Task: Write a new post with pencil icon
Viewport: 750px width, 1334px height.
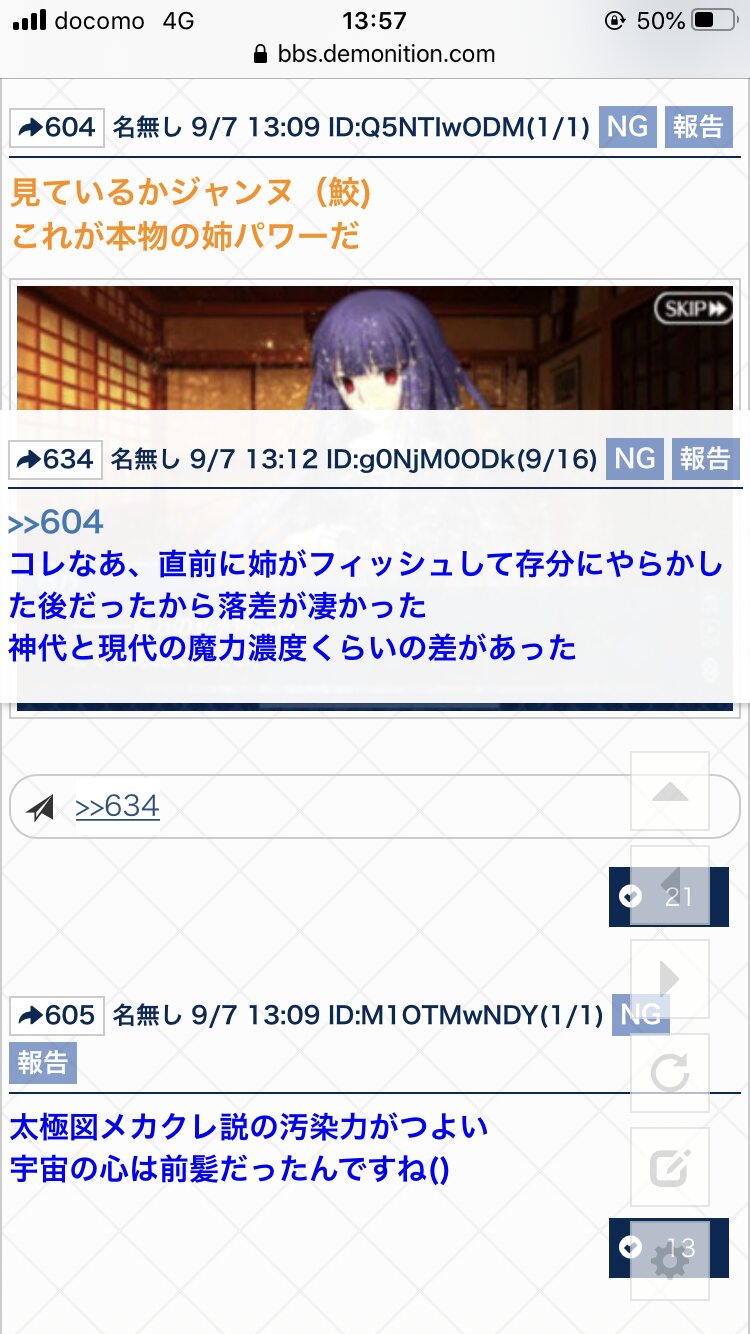Action: coord(670,1167)
